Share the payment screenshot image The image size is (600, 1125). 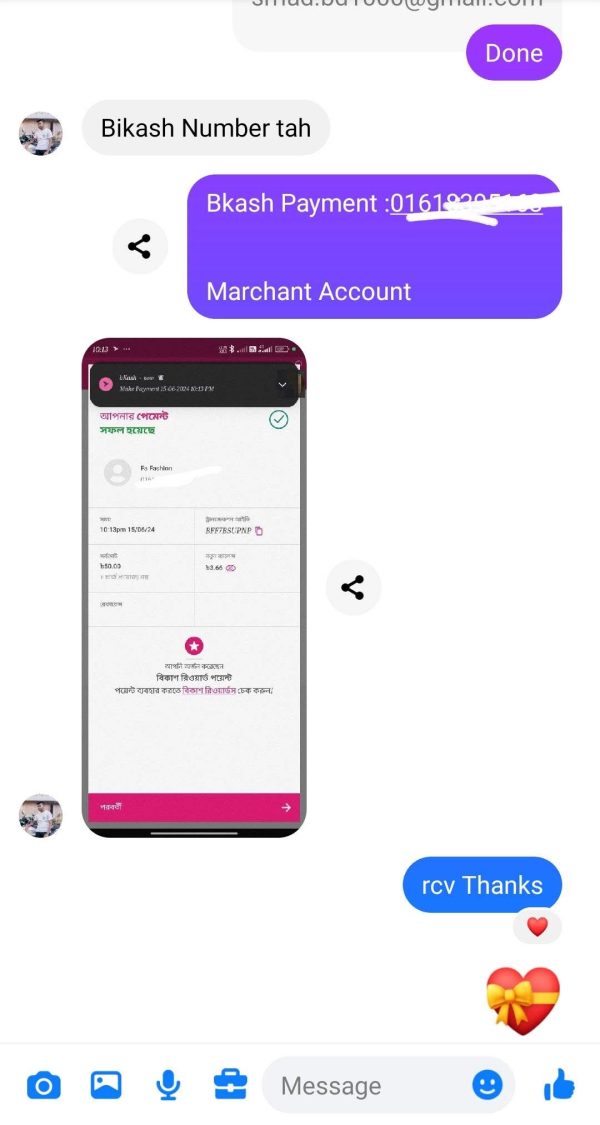(353, 587)
